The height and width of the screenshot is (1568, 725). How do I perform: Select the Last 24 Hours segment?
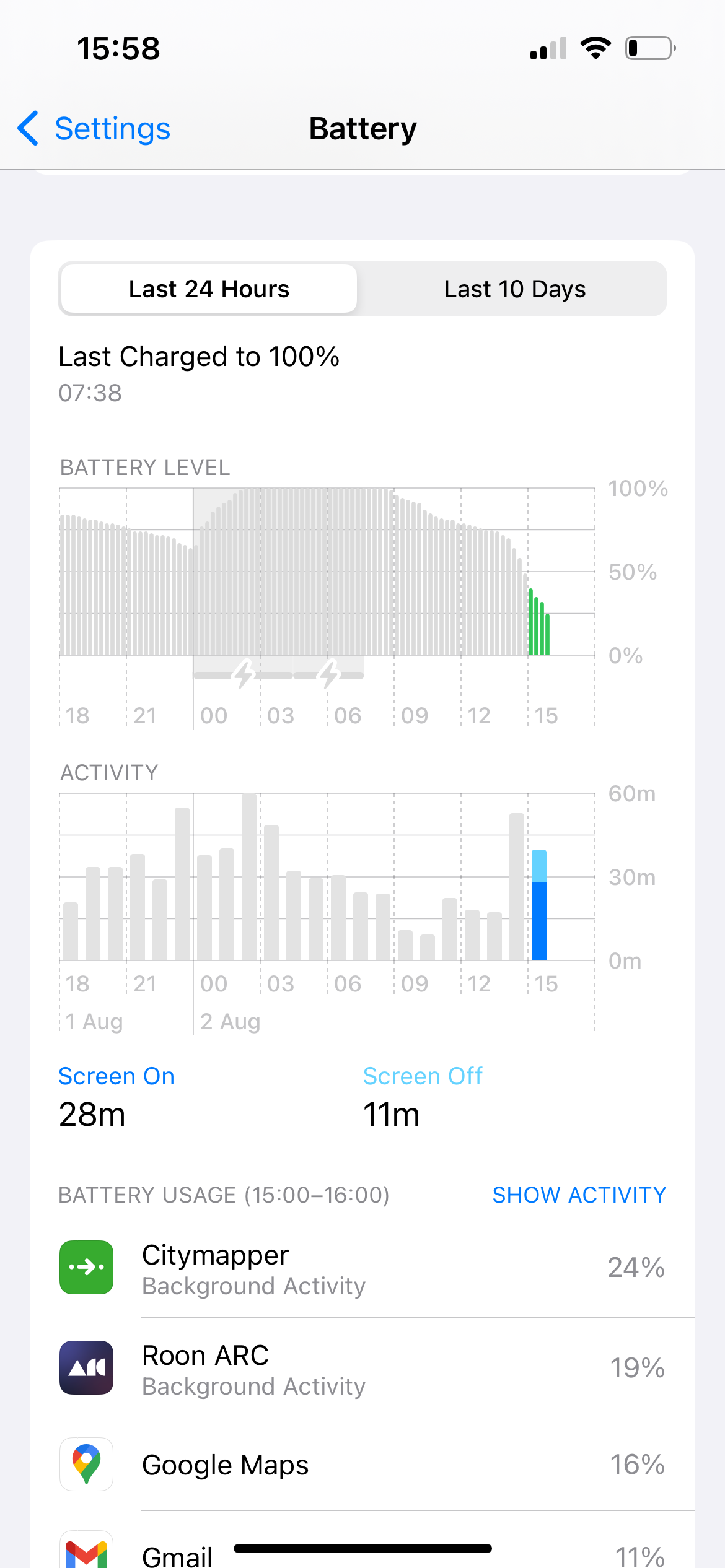[209, 289]
